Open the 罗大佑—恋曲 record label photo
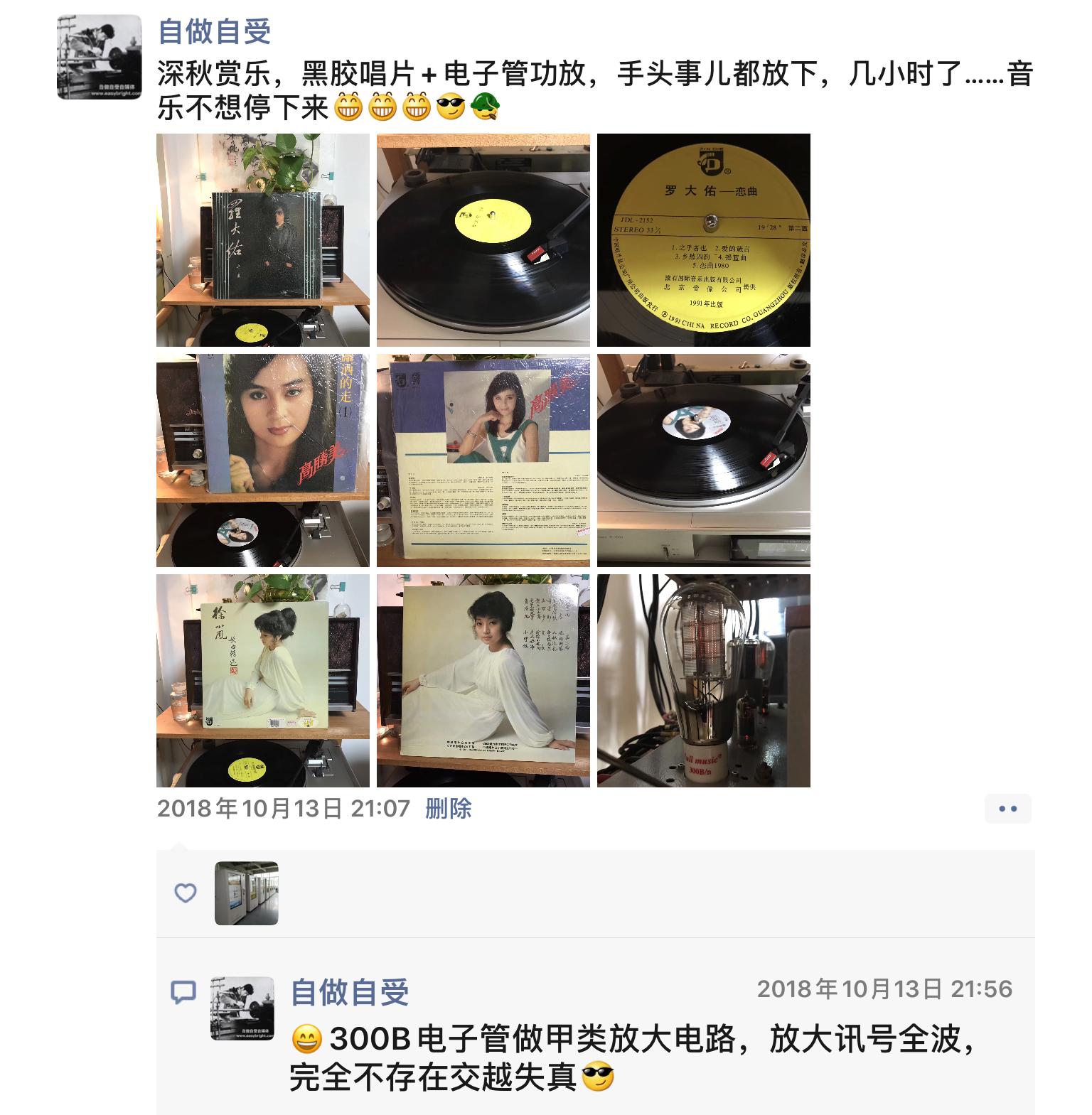 pos(704,240)
